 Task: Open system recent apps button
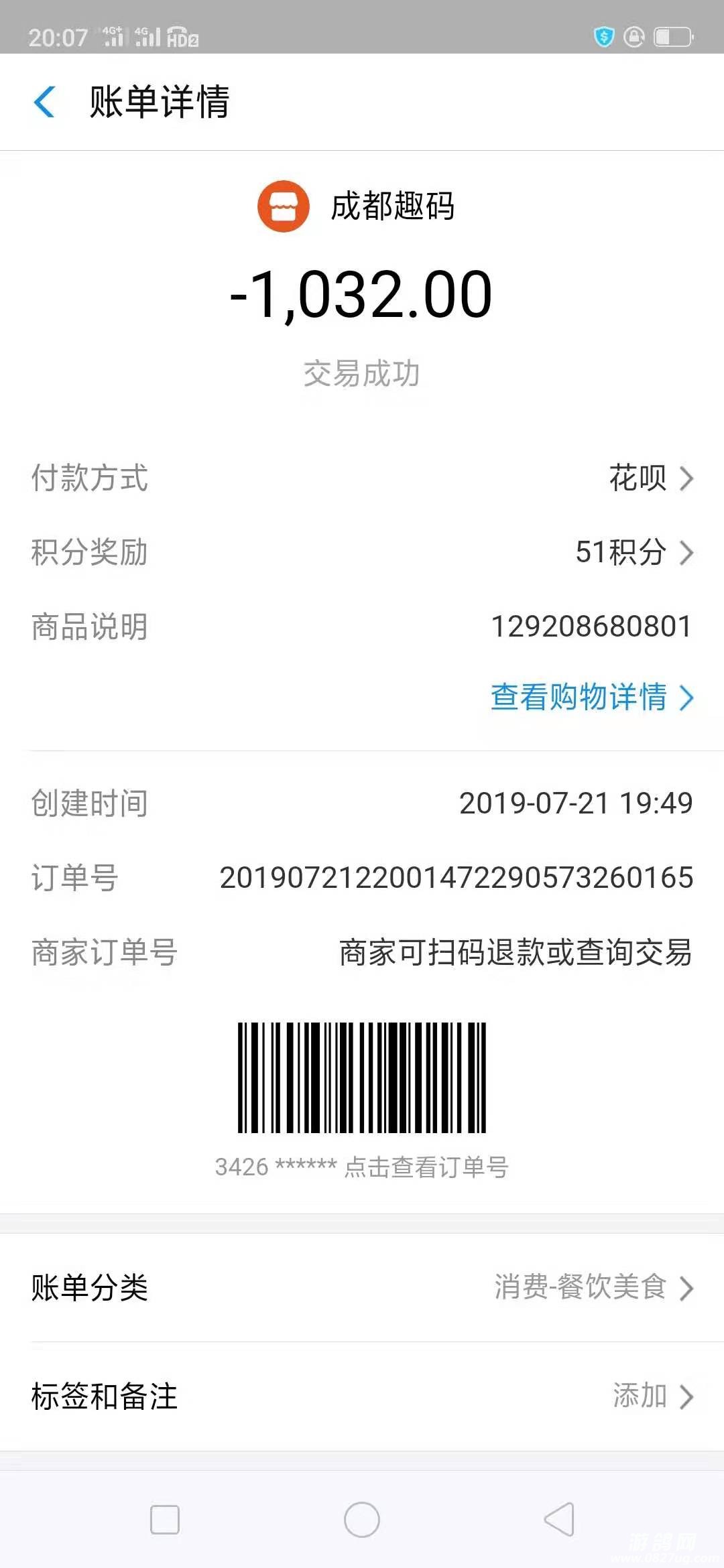165,1520
